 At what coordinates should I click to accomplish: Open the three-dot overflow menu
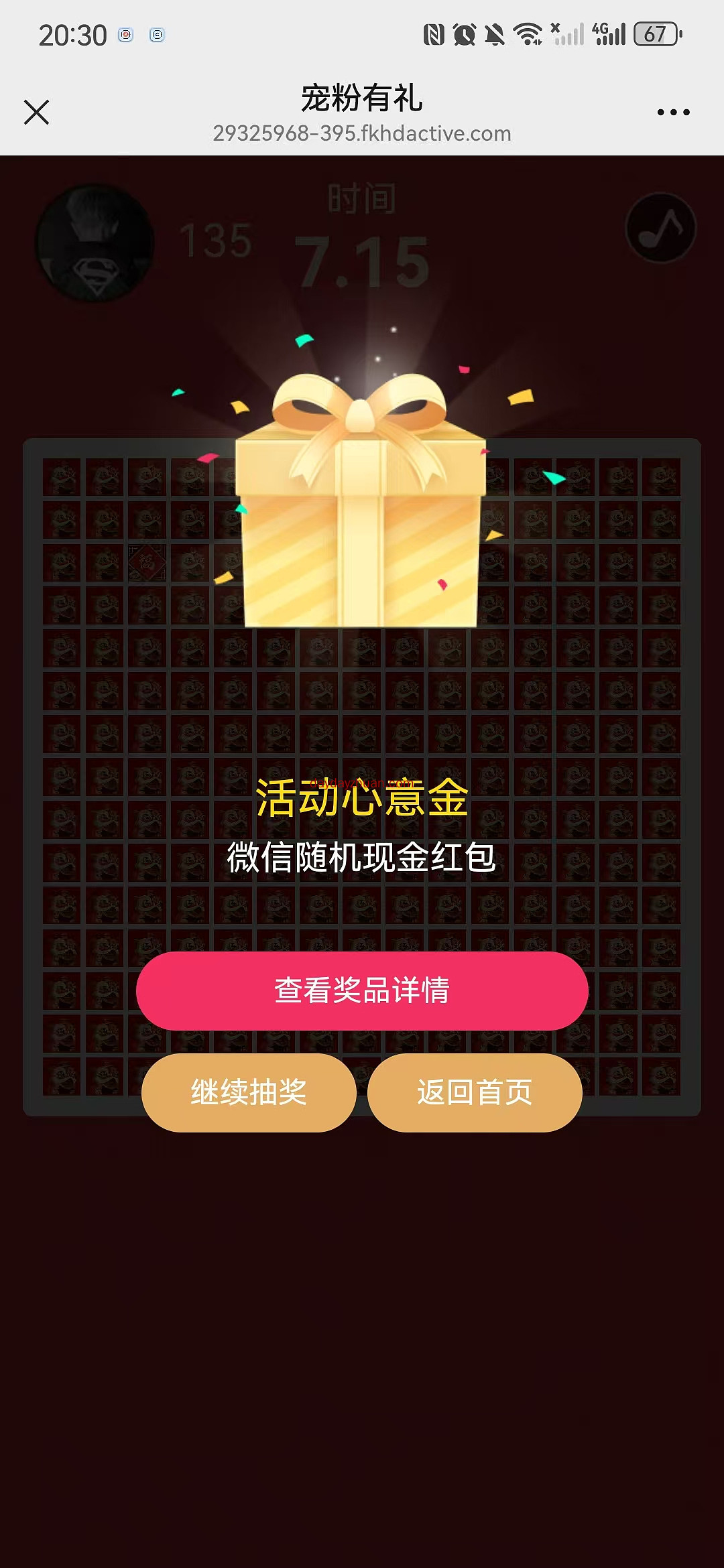[x=673, y=112]
